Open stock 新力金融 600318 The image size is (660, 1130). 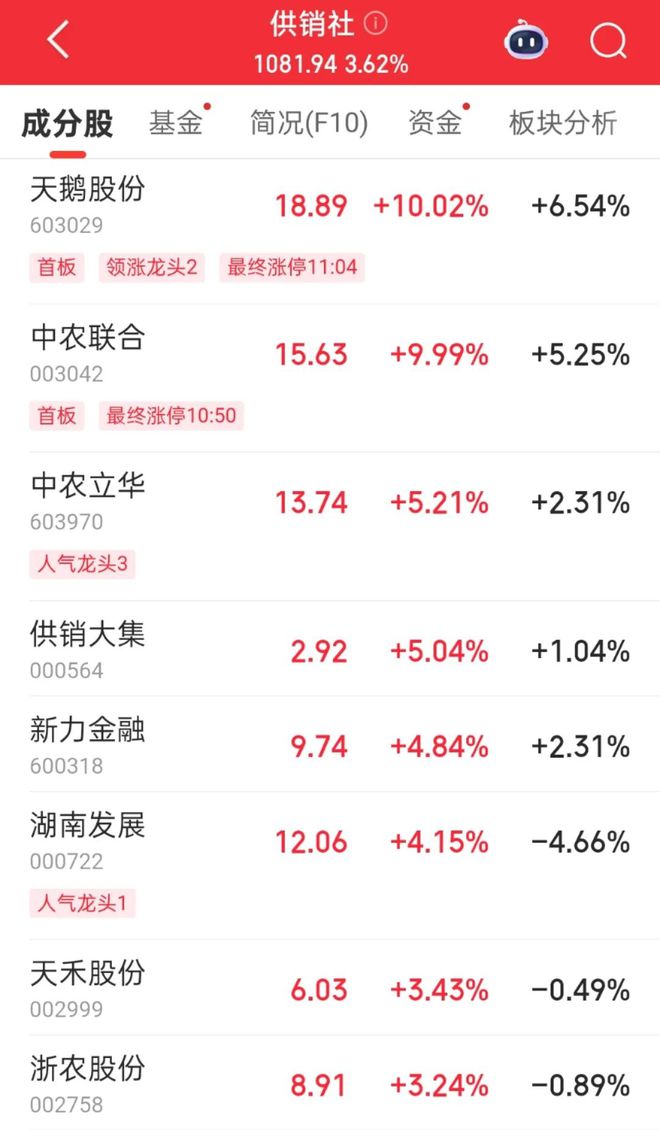[330, 744]
